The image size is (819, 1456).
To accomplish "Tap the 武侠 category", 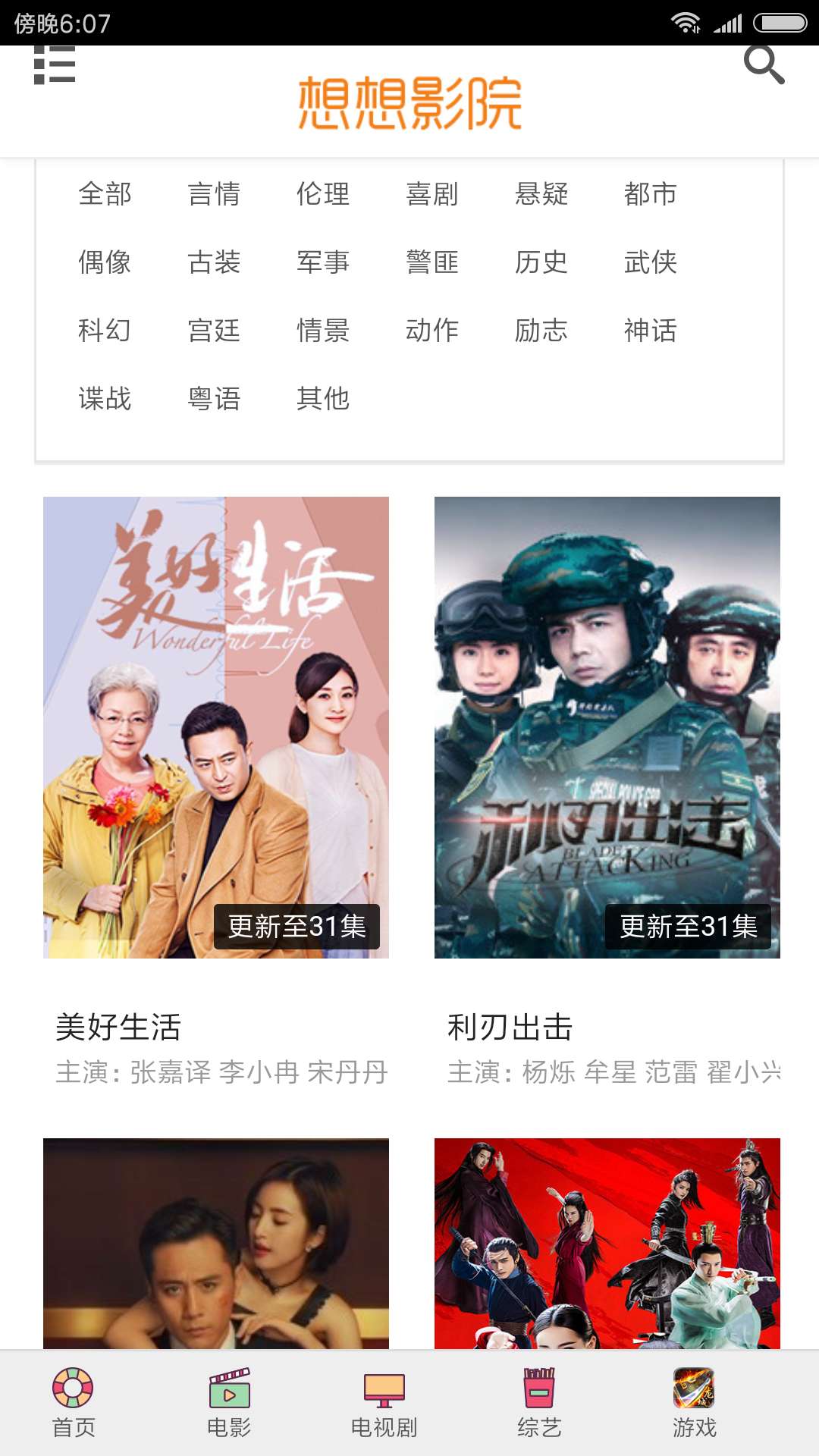I will tap(651, 262).
